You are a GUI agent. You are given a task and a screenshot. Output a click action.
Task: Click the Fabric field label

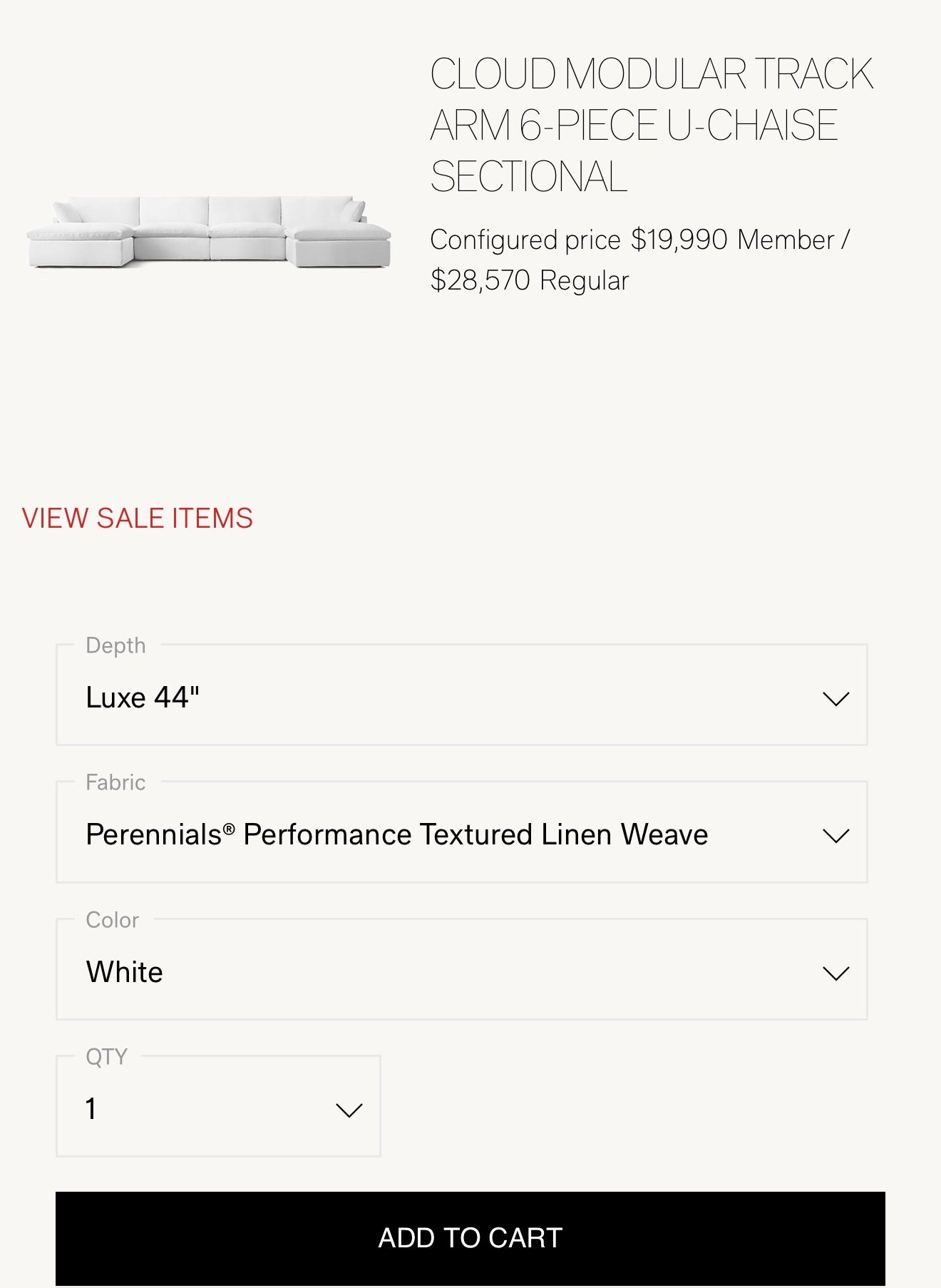click(x=115, y=782)
